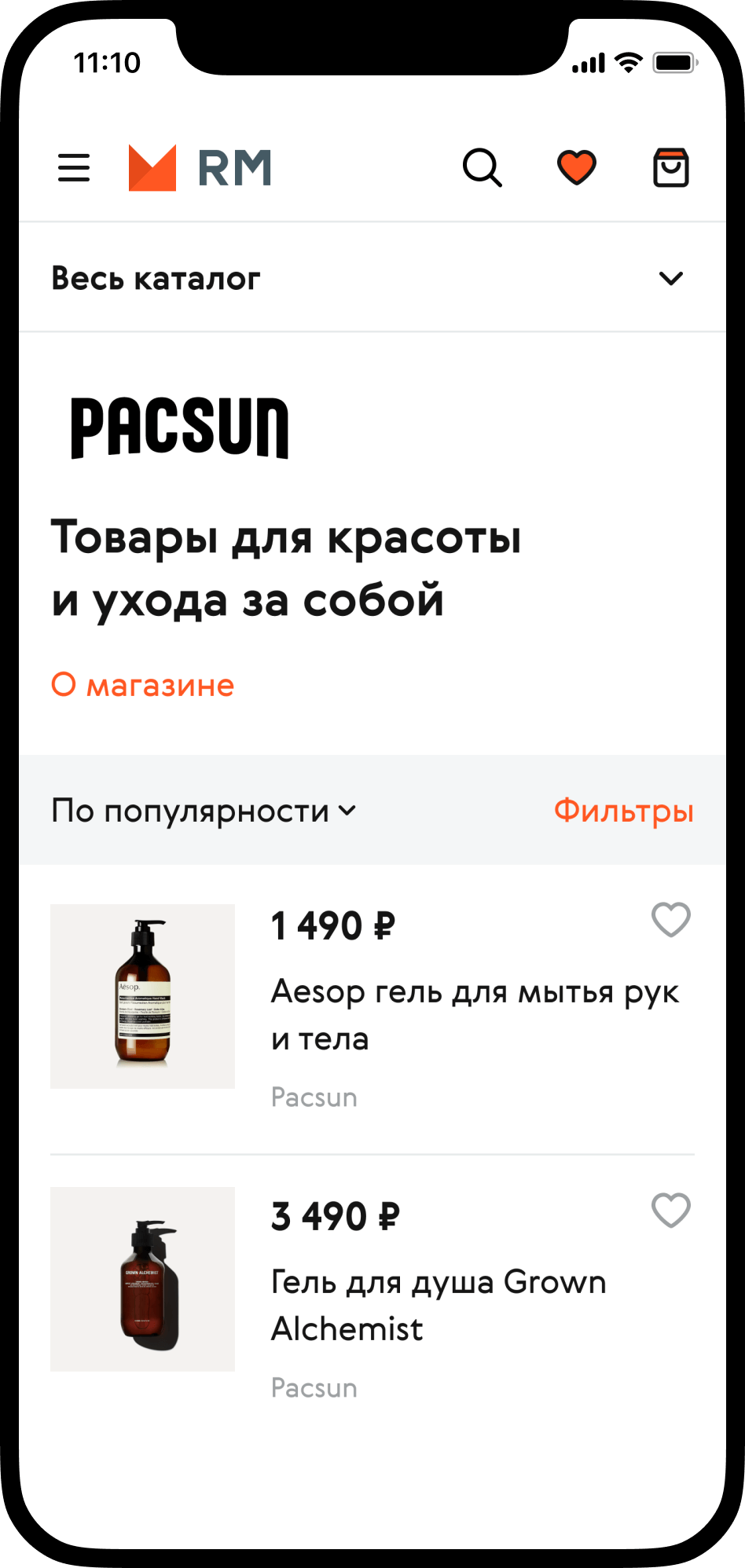
Task: Open the Aesop гель product card
Action: point(475,1014)
